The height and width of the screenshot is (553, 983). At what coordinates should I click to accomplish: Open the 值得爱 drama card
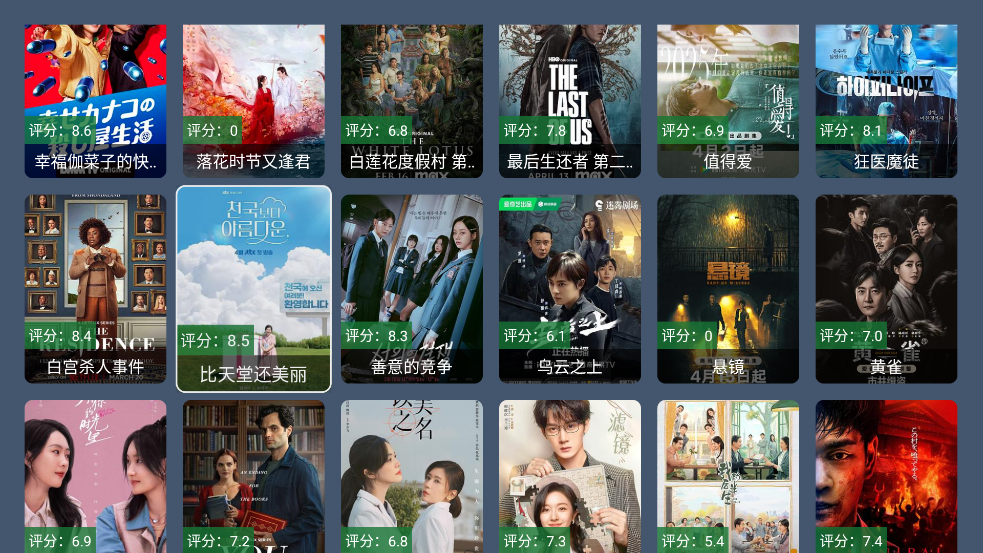[x=728, y=100]
